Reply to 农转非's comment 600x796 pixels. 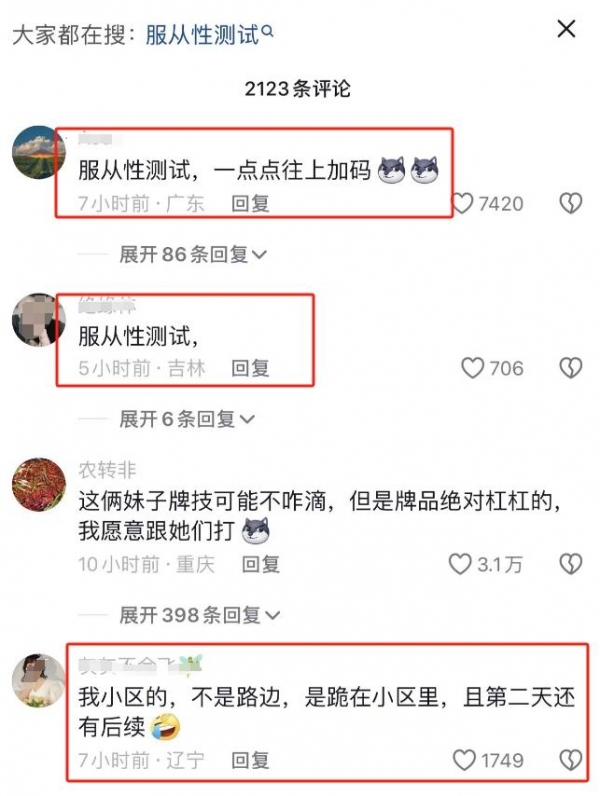click(260, 564)
